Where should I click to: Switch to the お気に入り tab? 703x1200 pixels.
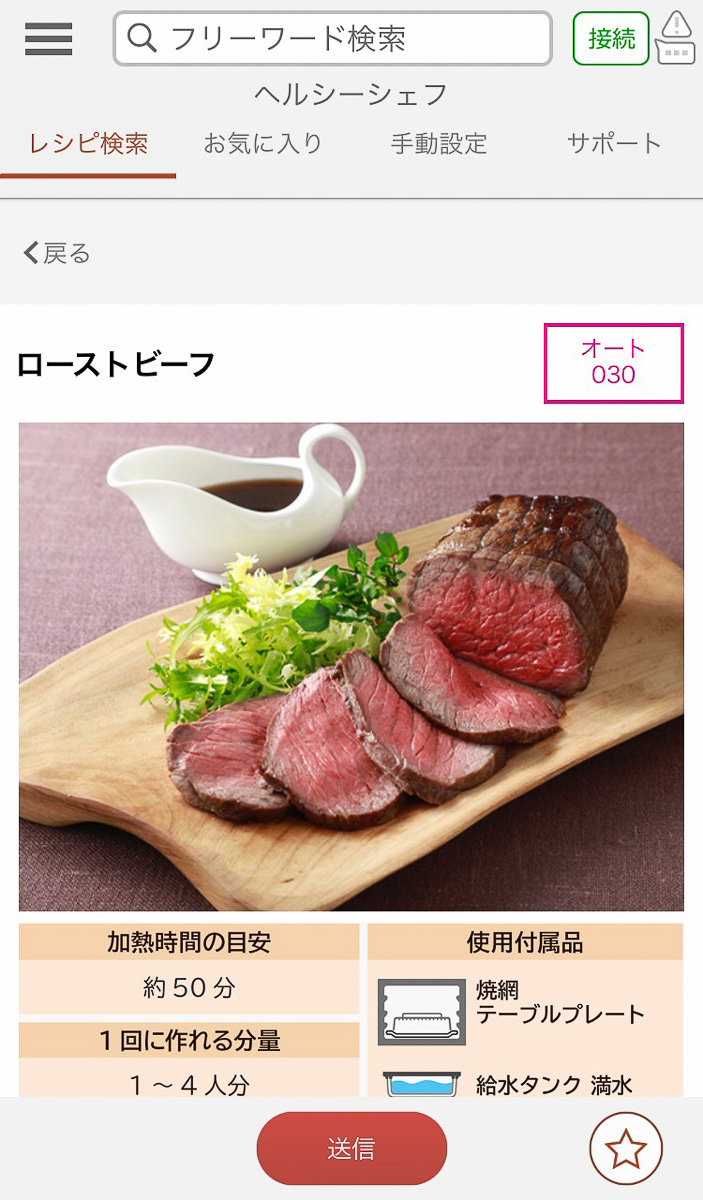(263, 144)
